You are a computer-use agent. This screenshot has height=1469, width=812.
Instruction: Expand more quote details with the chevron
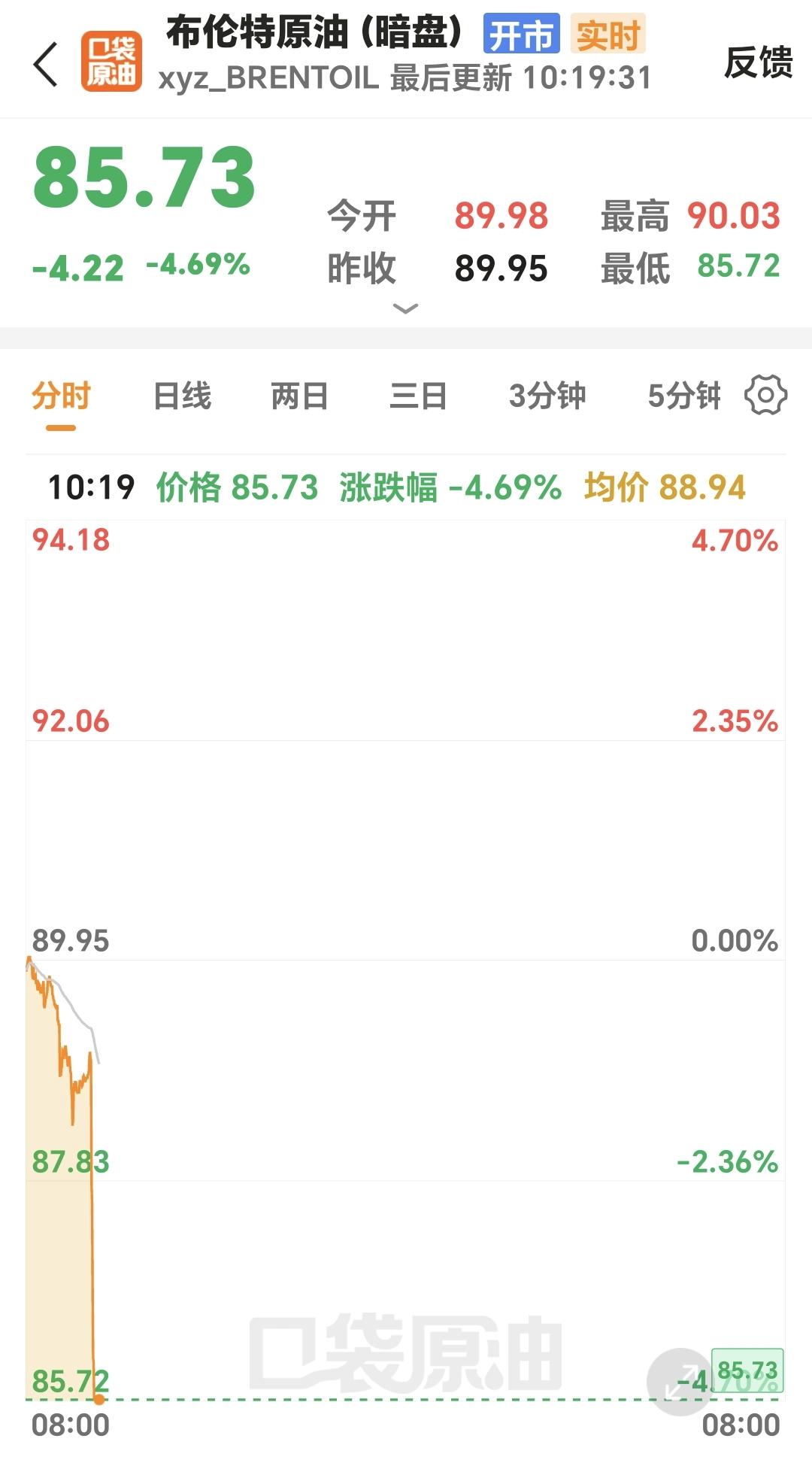click(x=406, y=308)
